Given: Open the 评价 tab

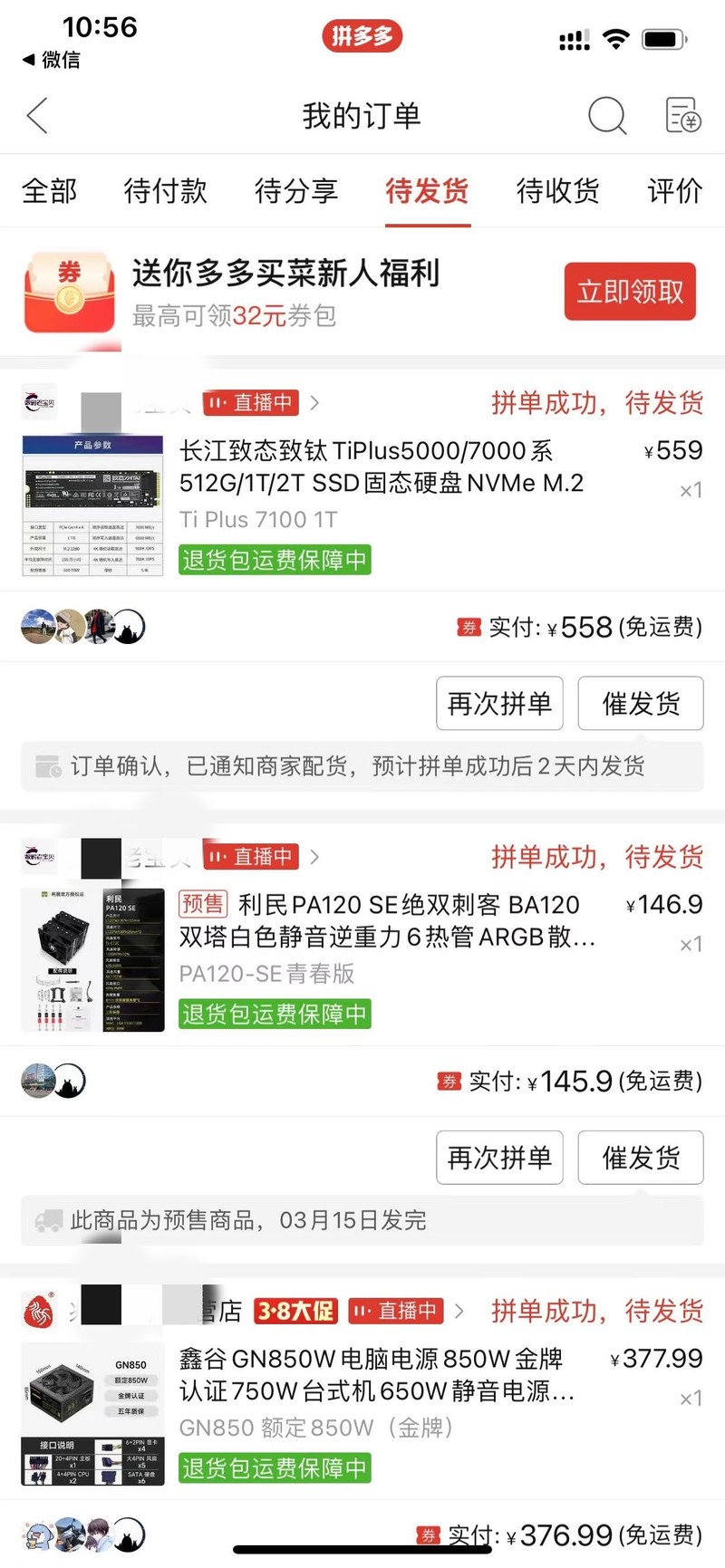Looking at the screenshot, I should coord(674,190).
